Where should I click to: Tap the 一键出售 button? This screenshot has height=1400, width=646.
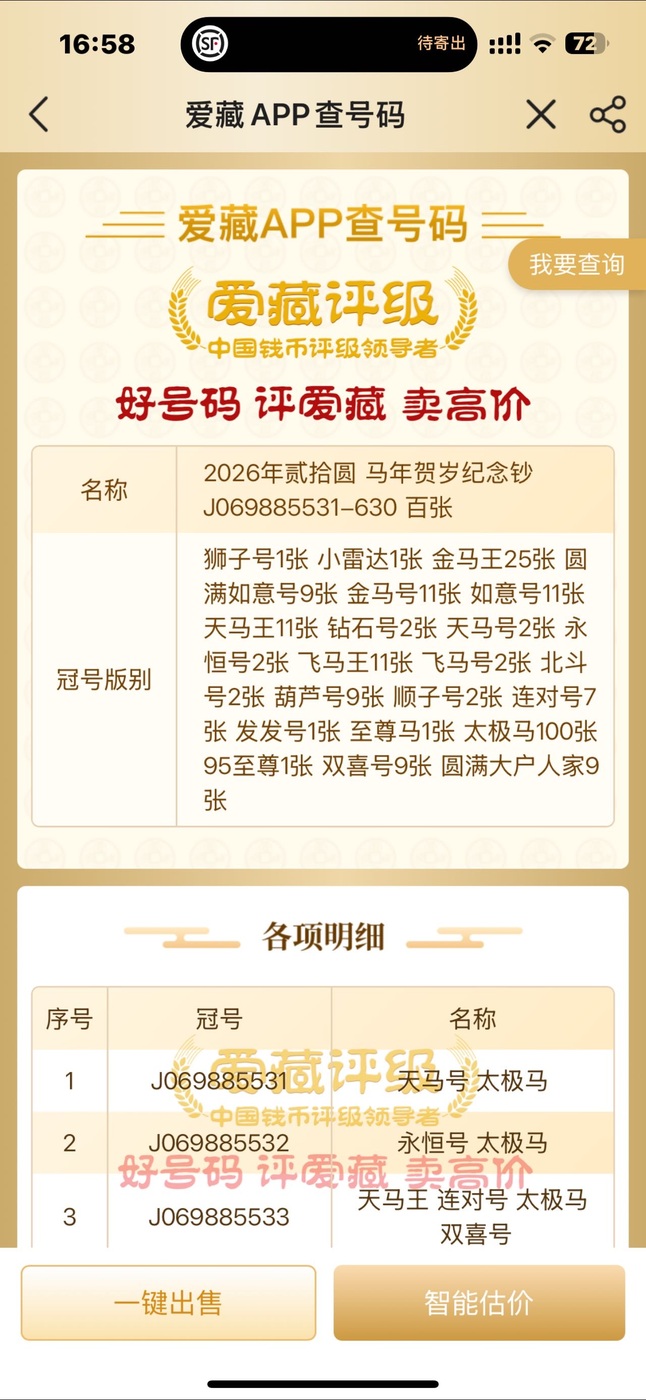point(168,1302)
